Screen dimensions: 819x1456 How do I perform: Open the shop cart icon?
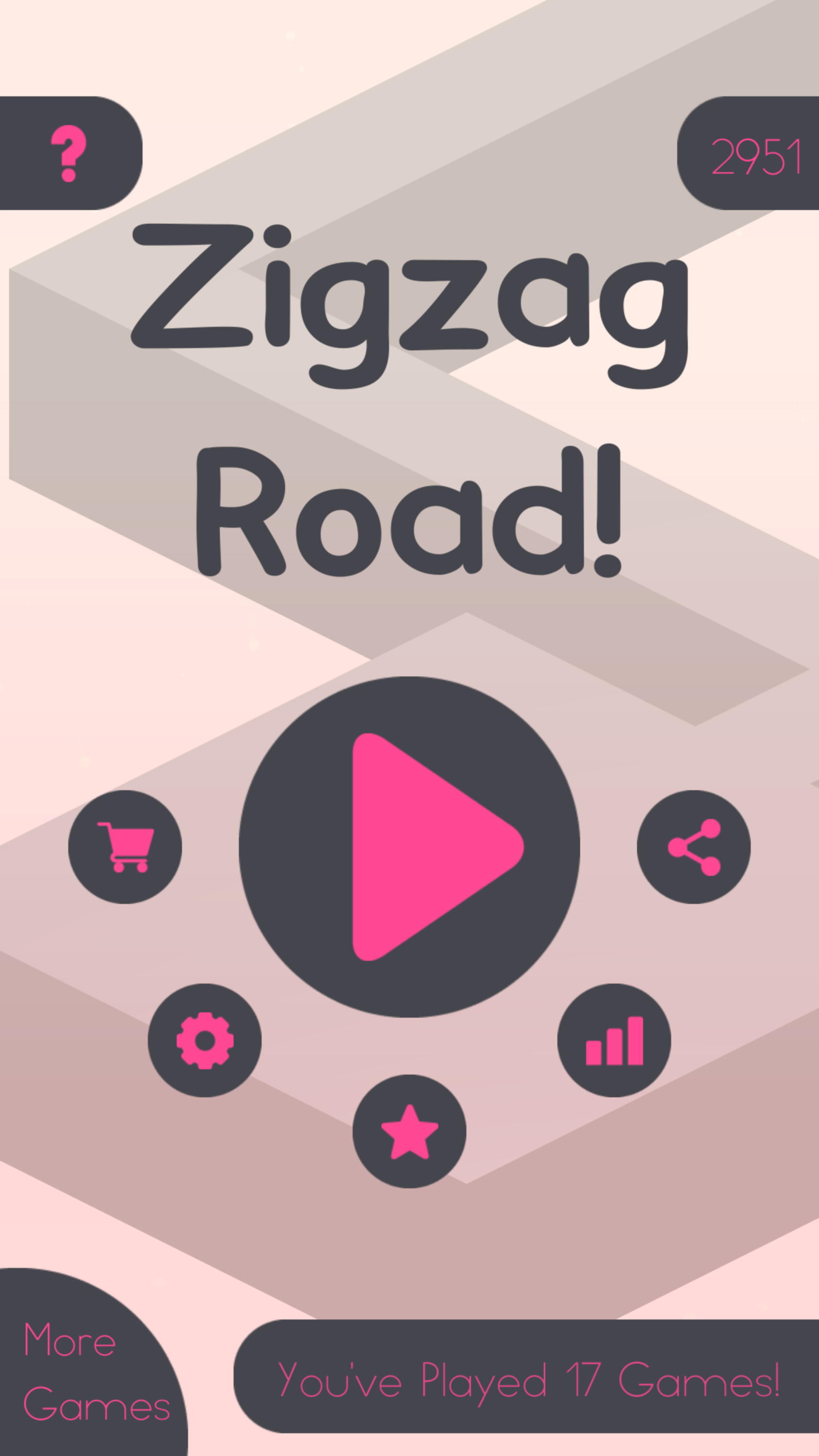[125, 847]
